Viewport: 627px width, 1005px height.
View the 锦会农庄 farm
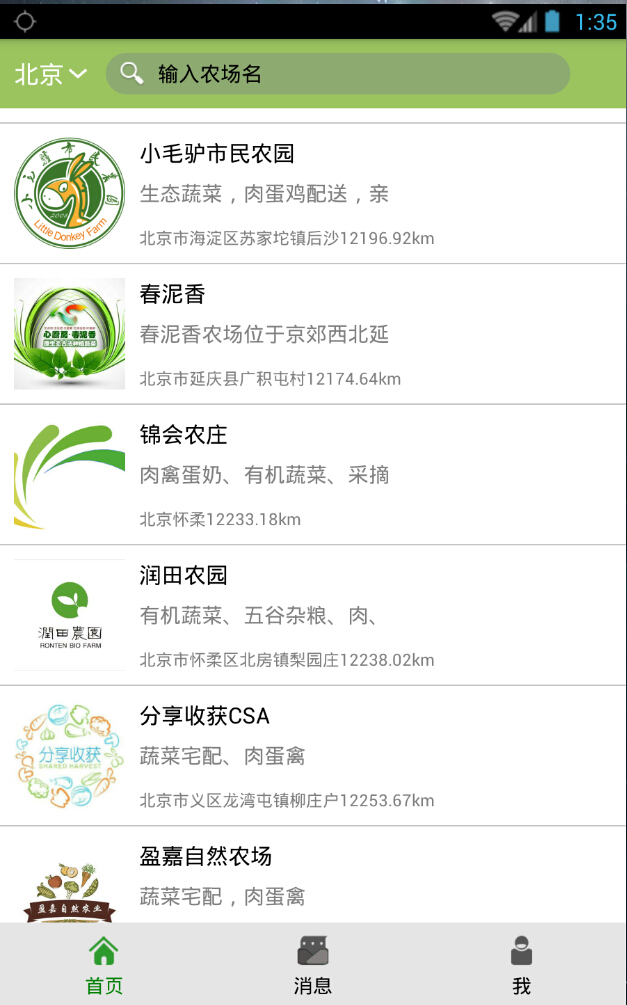(313, 475)
